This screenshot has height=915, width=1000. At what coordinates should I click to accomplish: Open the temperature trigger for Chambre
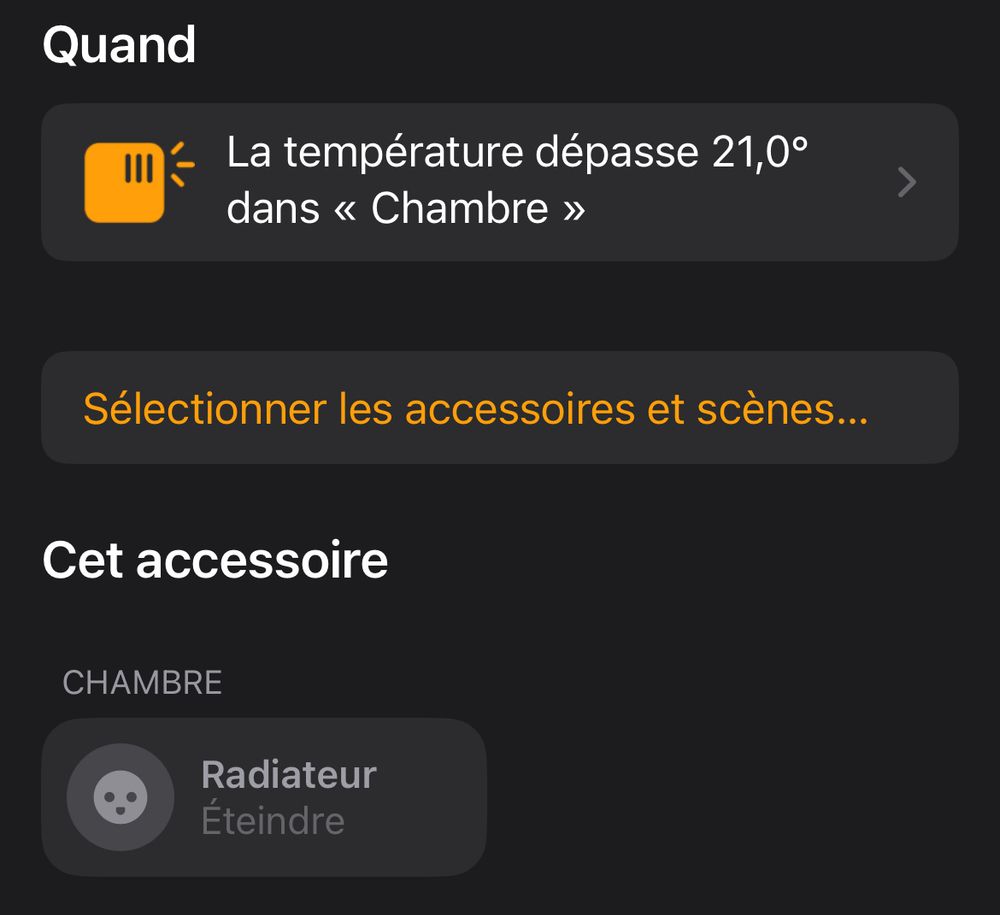pyautogui.click(x=499, y=182)
